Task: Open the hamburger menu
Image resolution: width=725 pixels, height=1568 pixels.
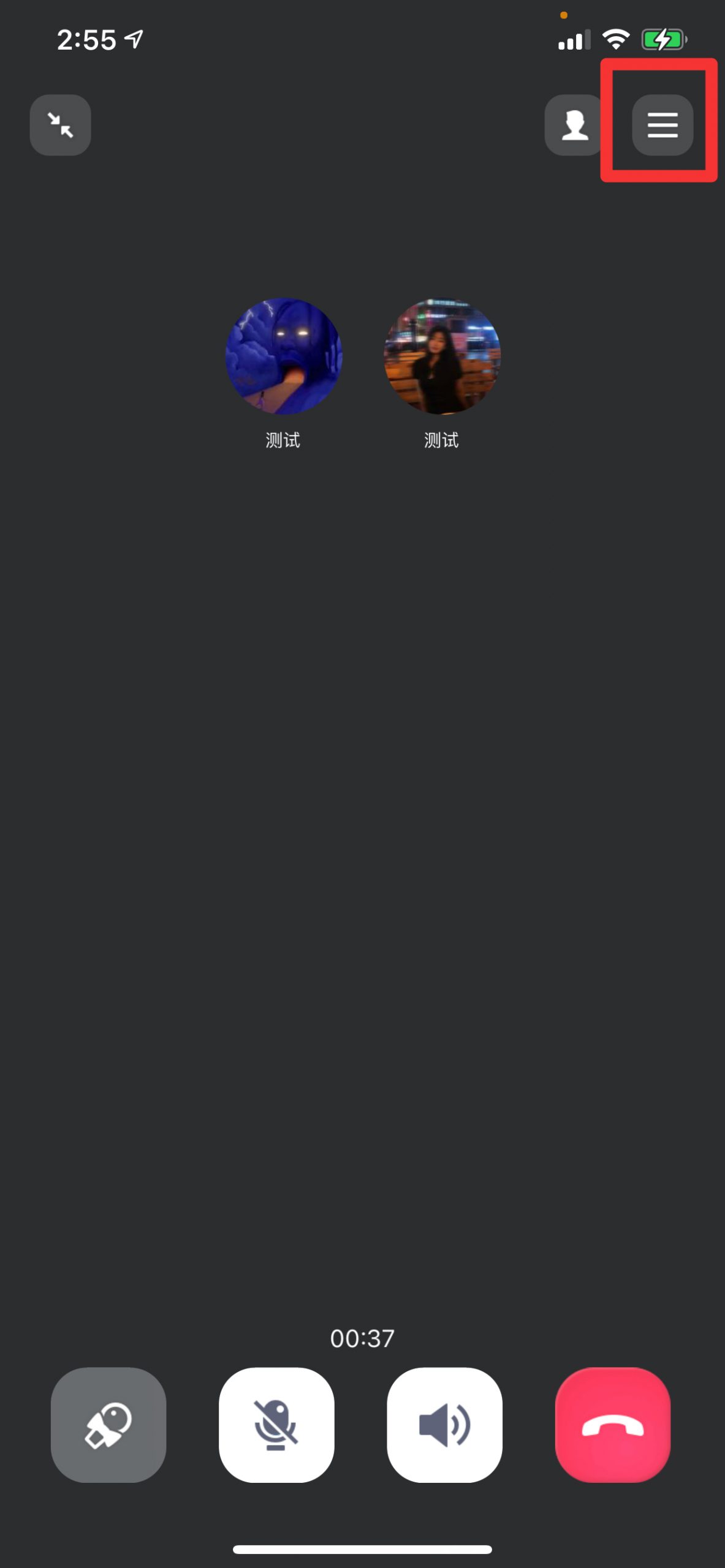Action: pos(662,125)
